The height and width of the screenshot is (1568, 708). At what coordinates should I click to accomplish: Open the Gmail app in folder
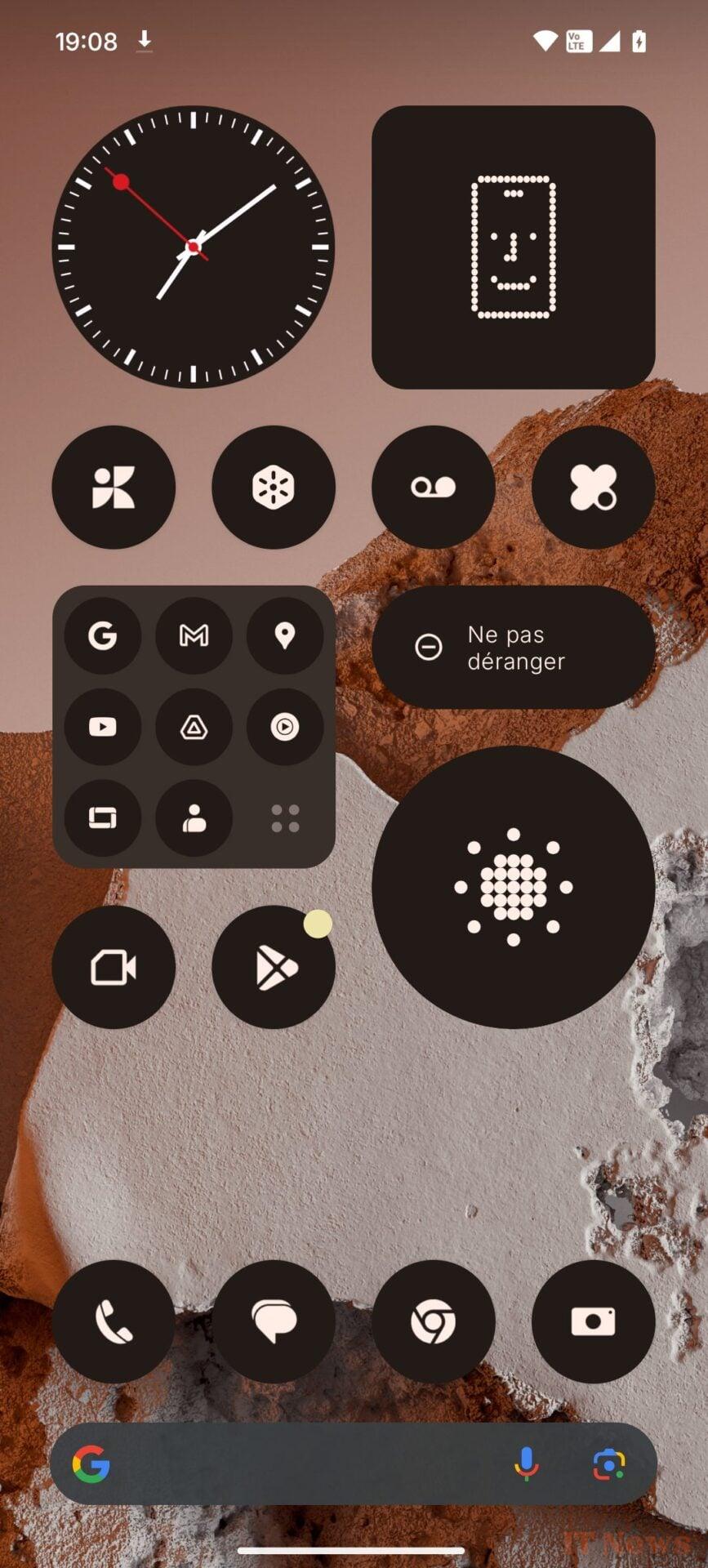[x=194, y=635]
